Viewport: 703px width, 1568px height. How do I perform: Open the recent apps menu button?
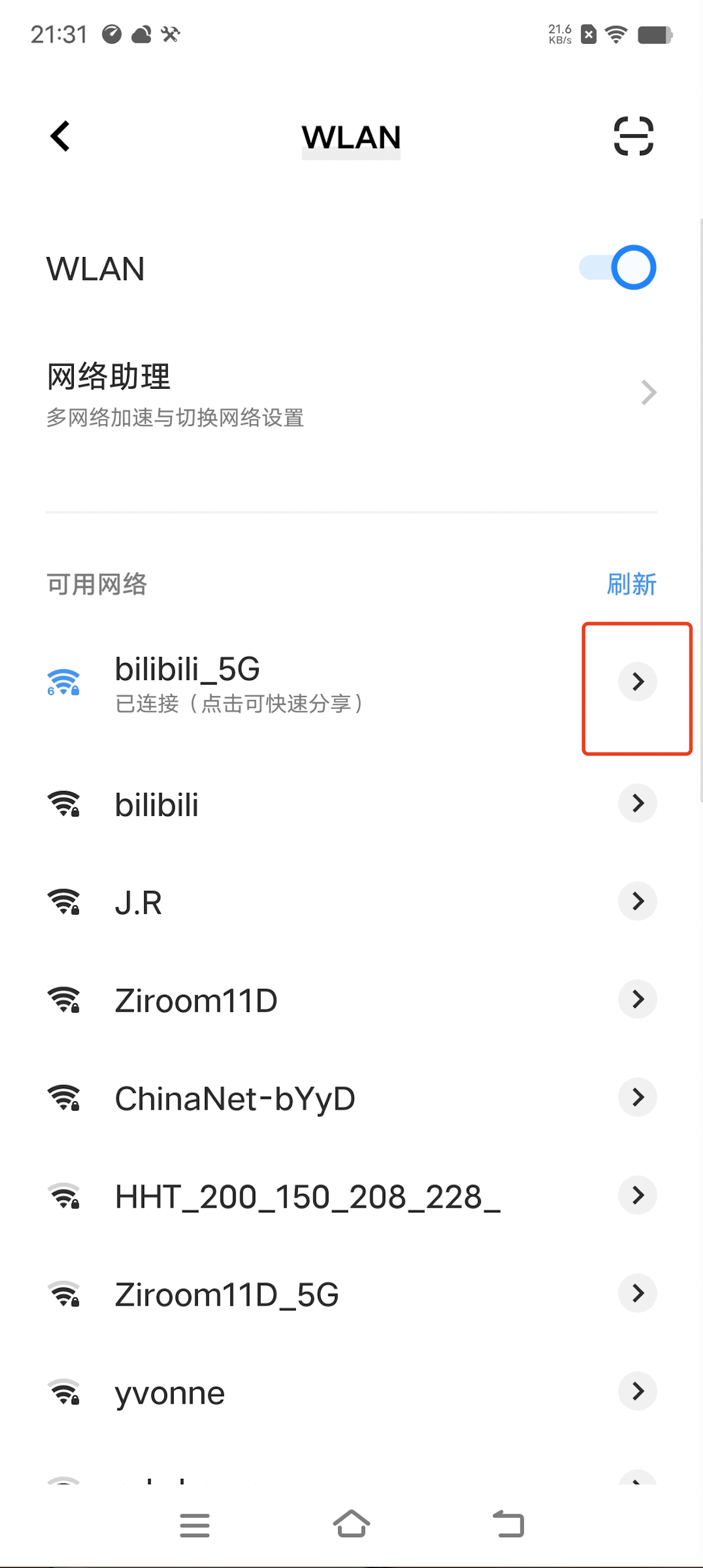195,1525
